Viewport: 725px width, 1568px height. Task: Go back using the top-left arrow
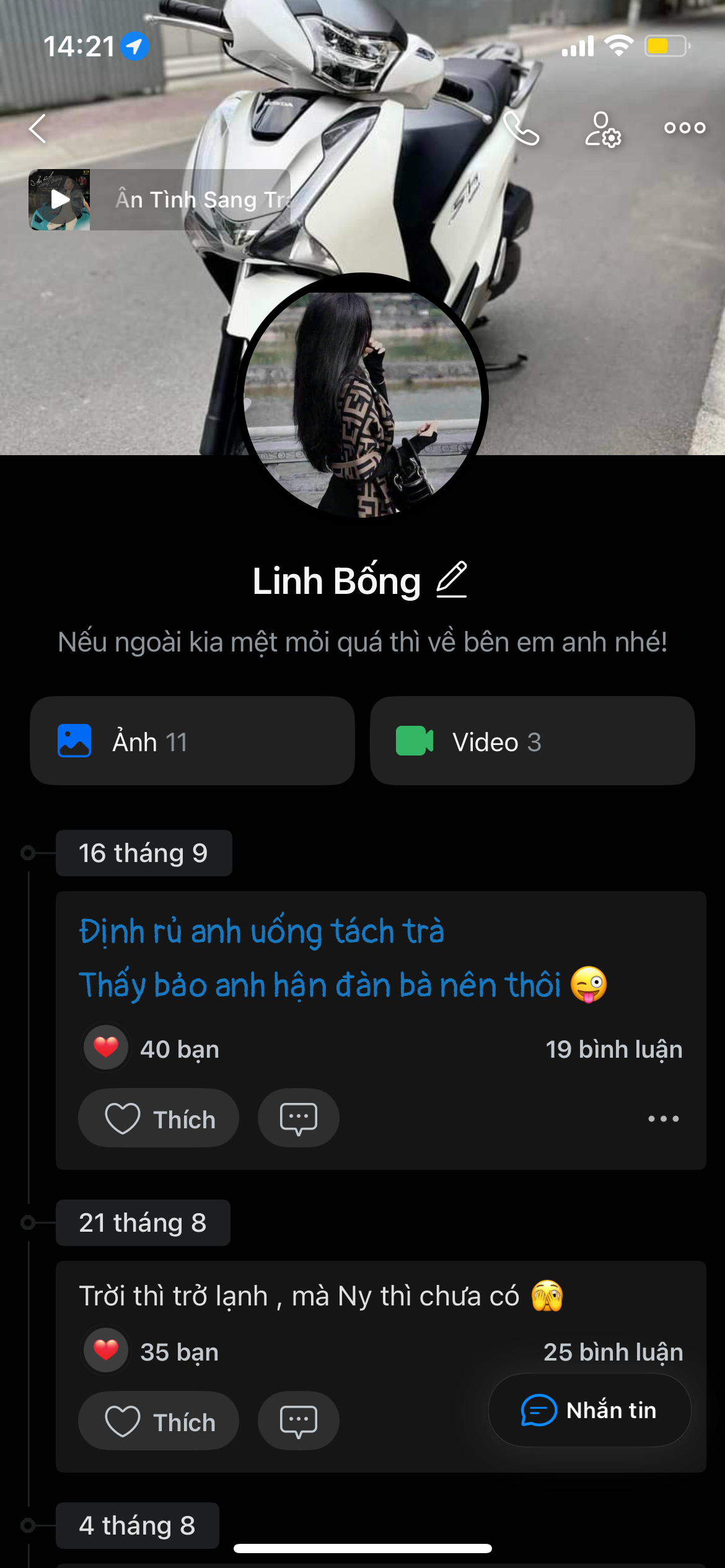pos(38,129)
